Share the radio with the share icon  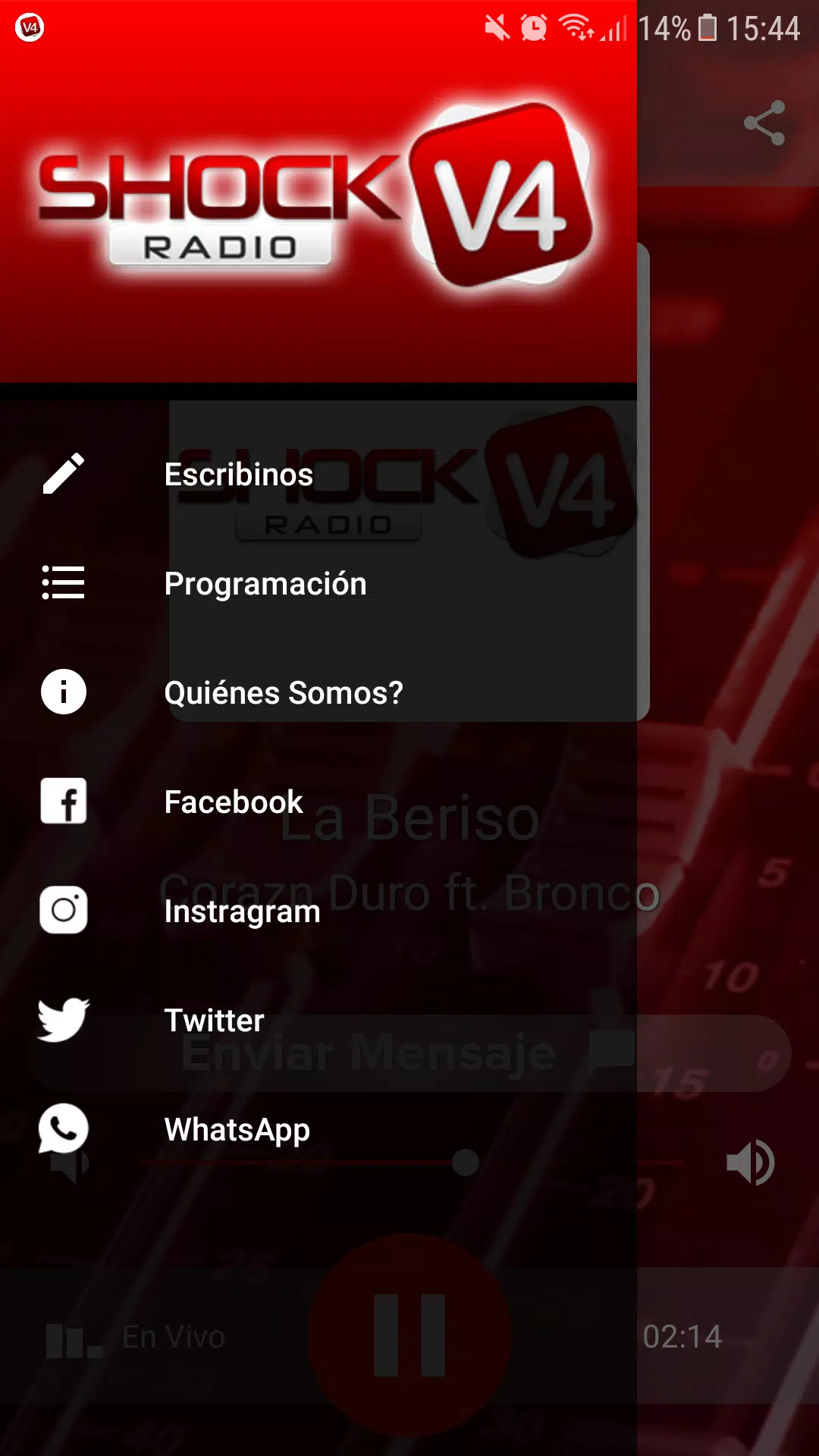[x=764, y=123]
